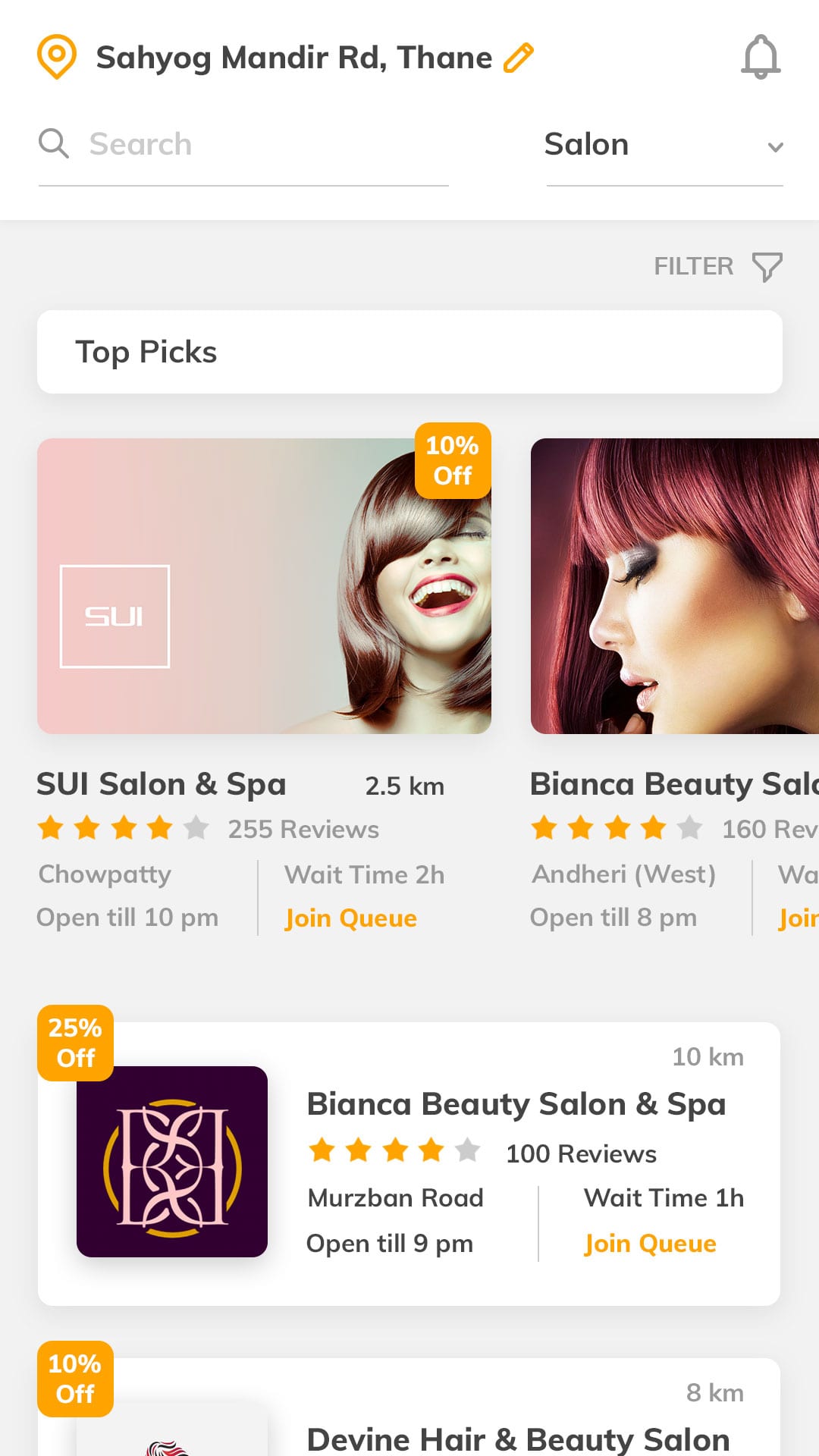Image resolution: width=819 pixels, height=1456 pixels.
Task: Open the SUI Salon & Spa card
Action: [x=264, y=585]
